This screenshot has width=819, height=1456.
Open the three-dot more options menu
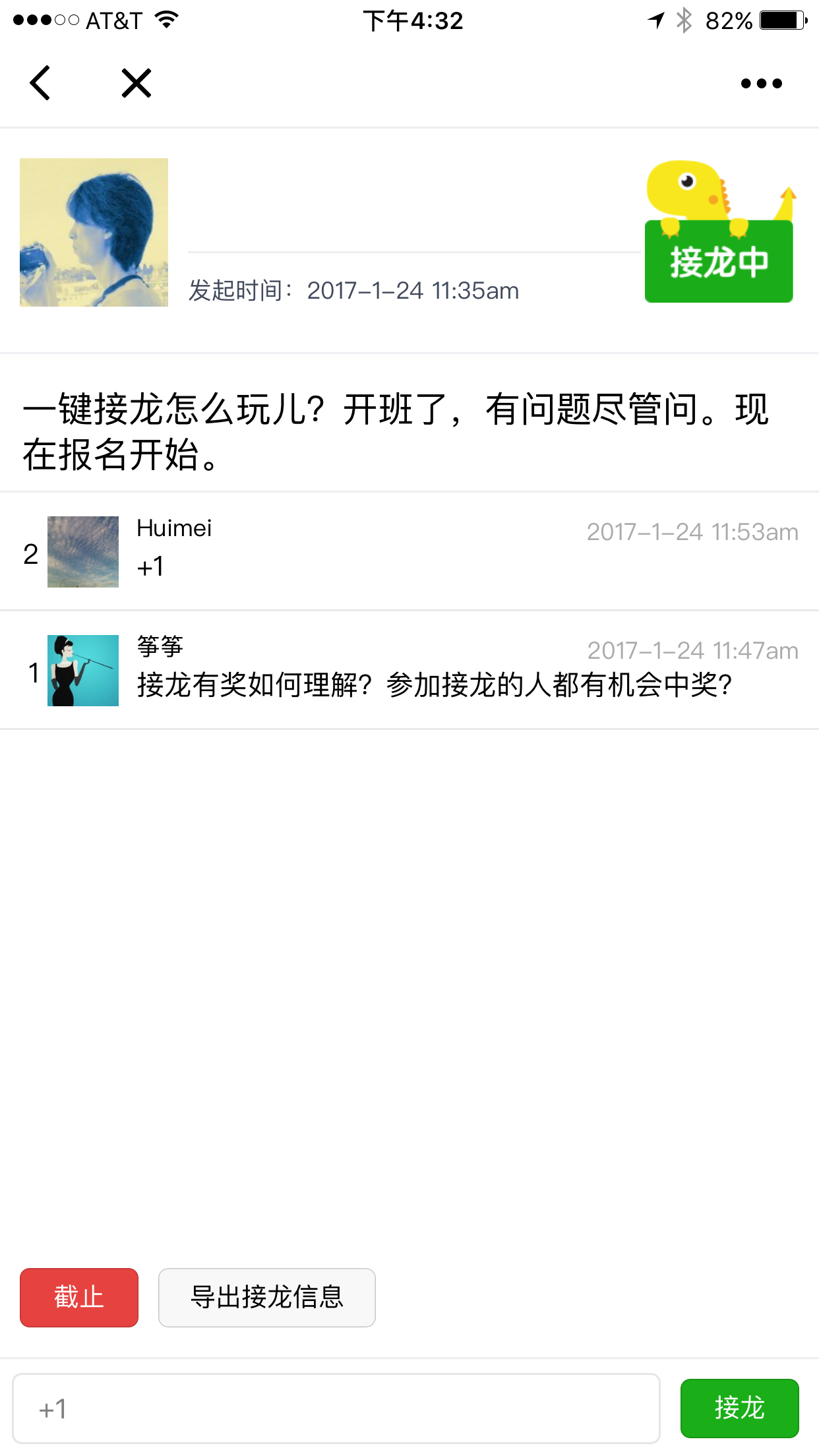[761, 84]
